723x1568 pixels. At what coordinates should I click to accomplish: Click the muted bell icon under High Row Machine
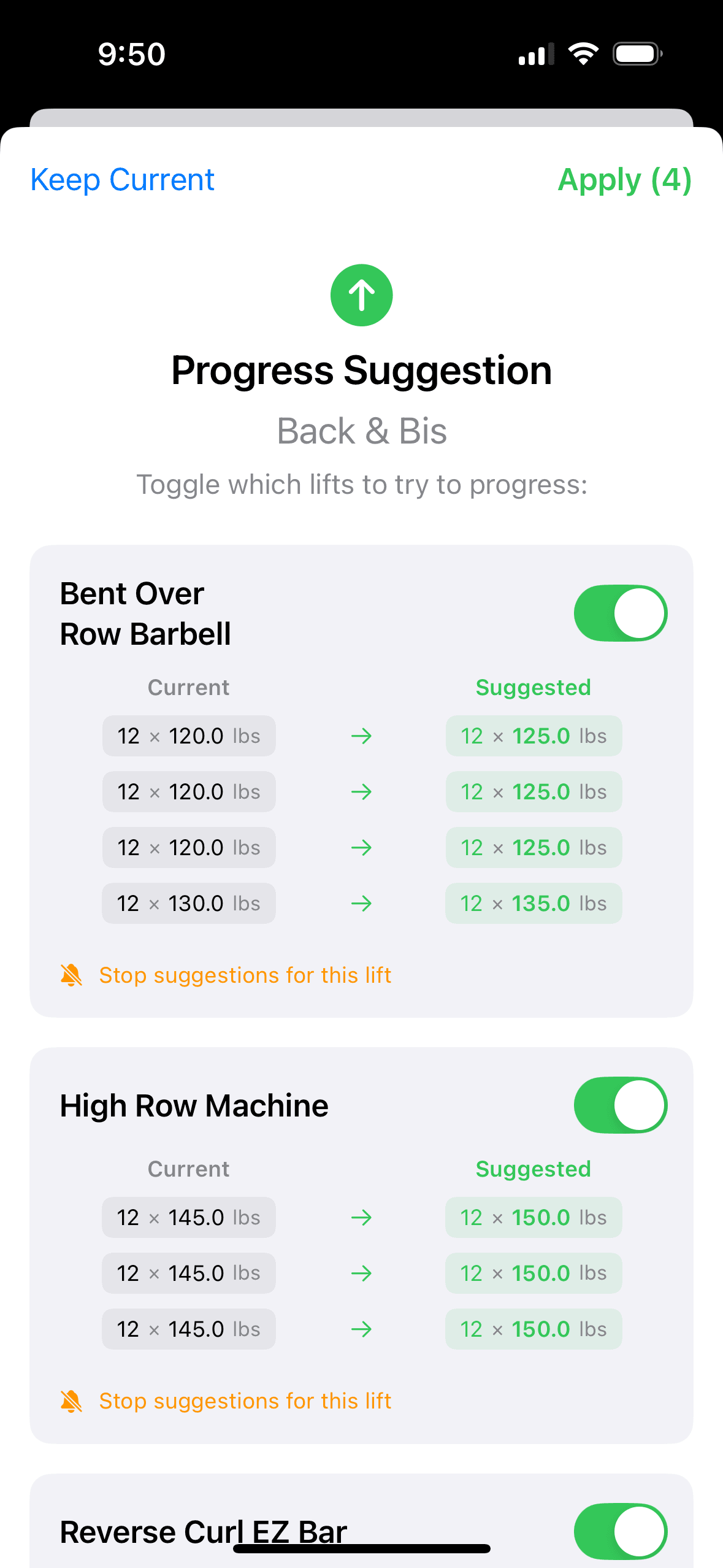tap(72, 1401)
